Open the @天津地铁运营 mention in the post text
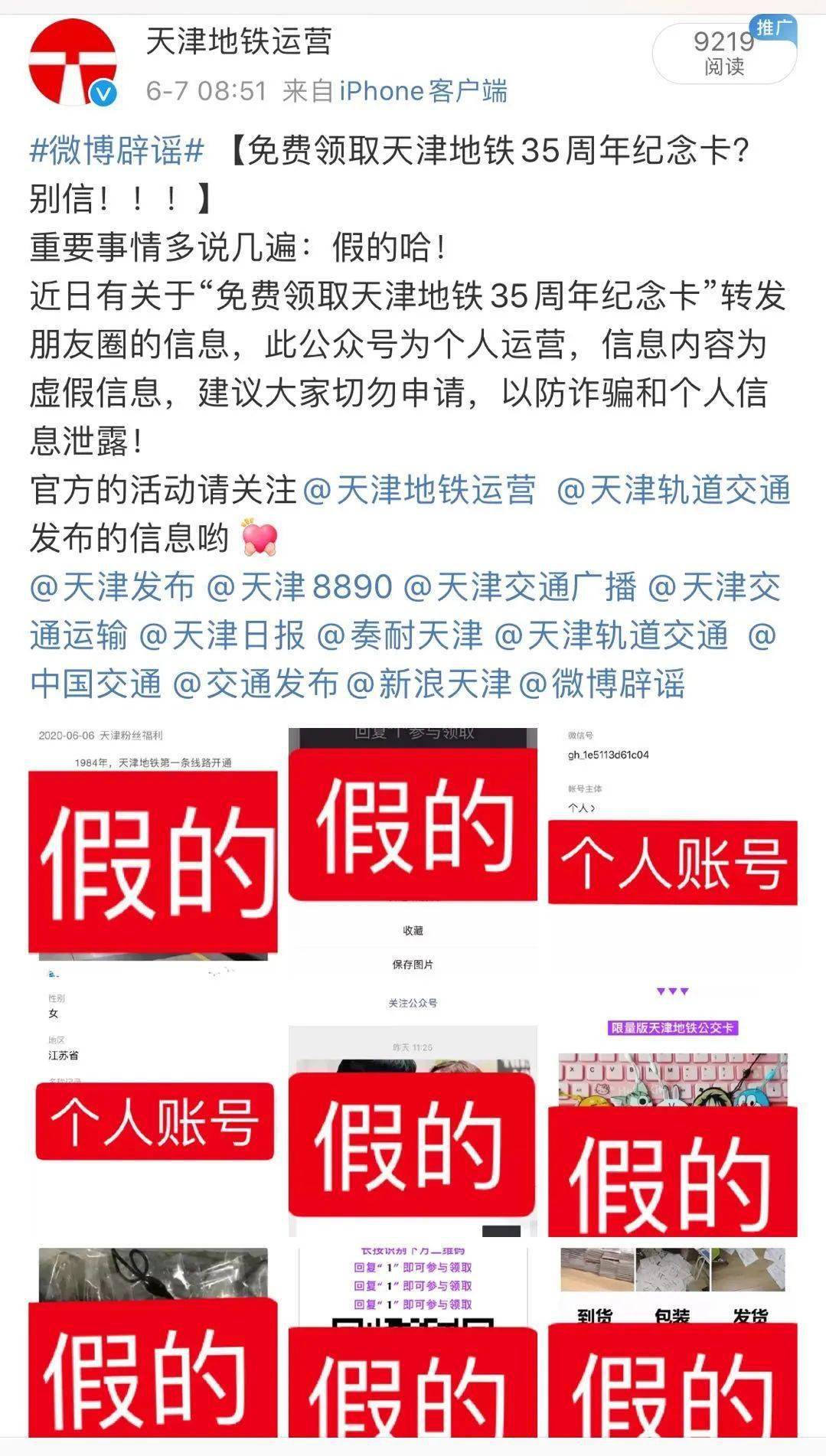826x1456 pixels. point(420,490)
